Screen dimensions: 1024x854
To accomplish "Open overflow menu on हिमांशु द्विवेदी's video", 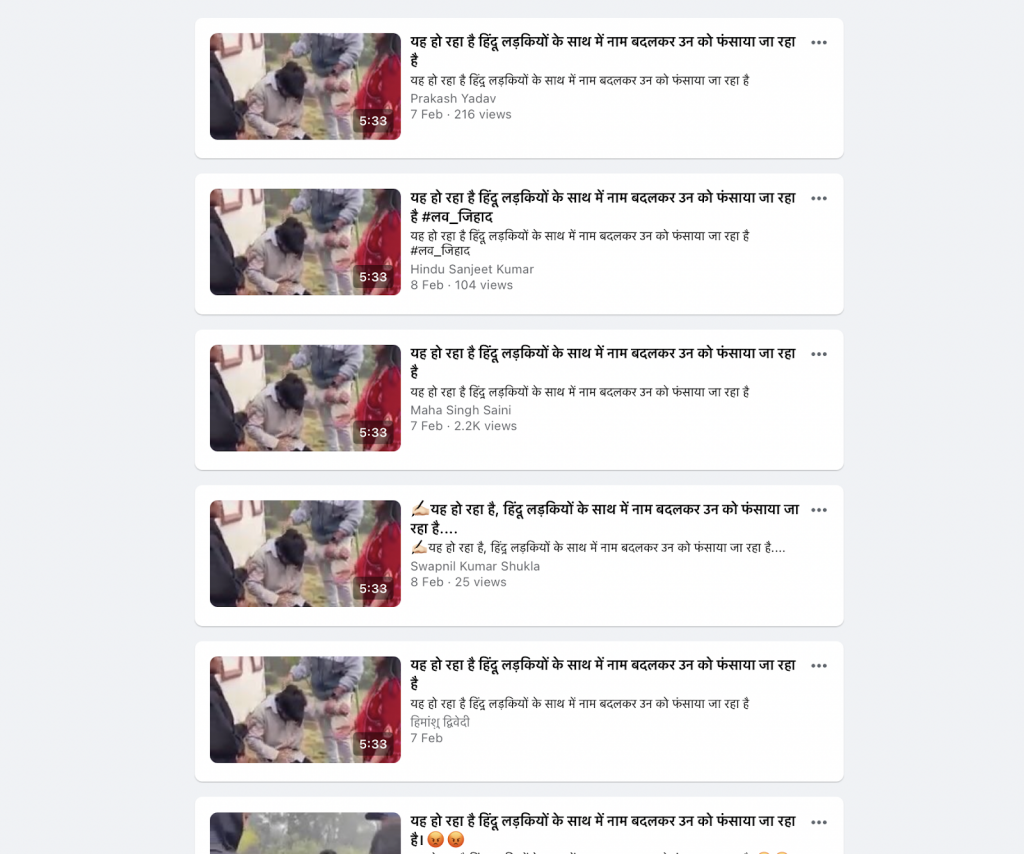I will (819, 667).
